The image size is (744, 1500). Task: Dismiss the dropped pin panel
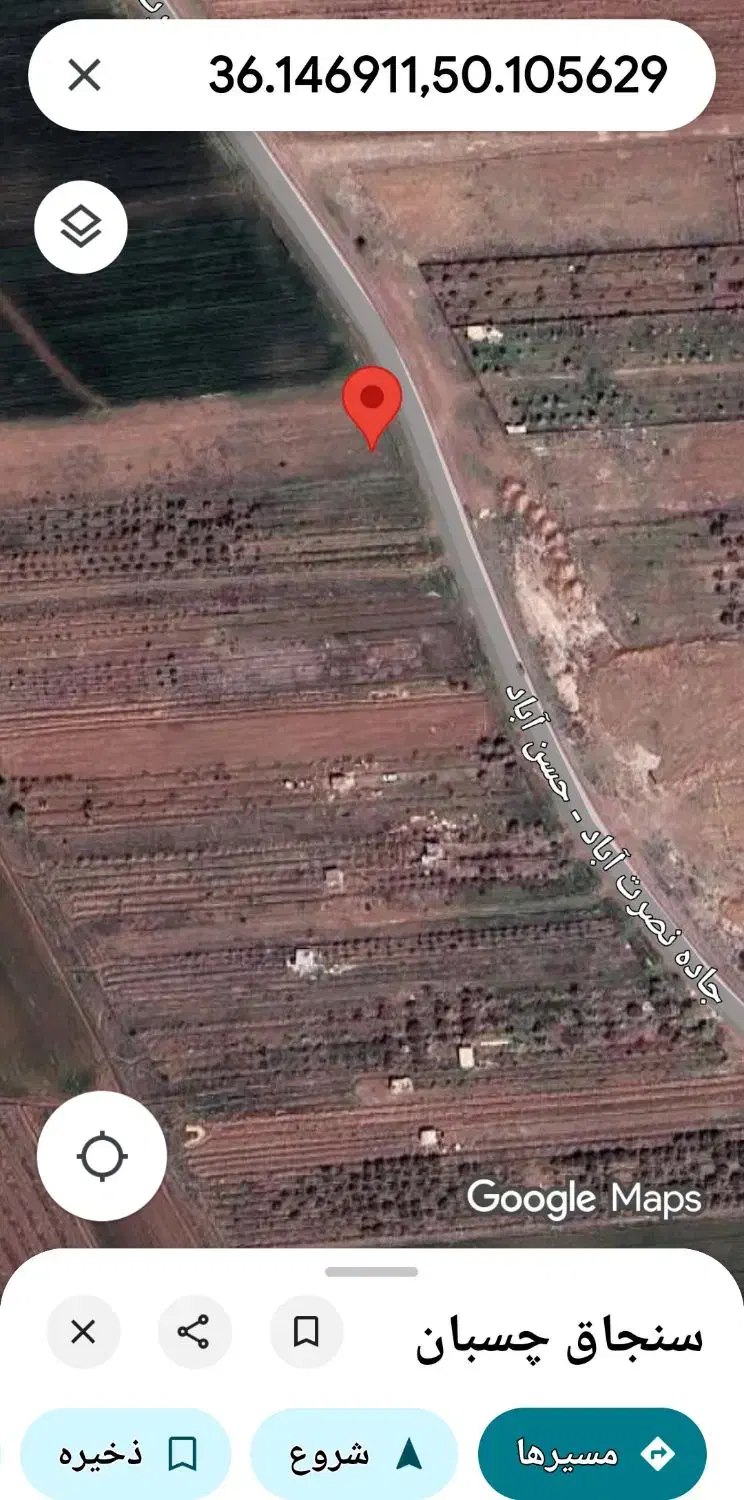83,1331
